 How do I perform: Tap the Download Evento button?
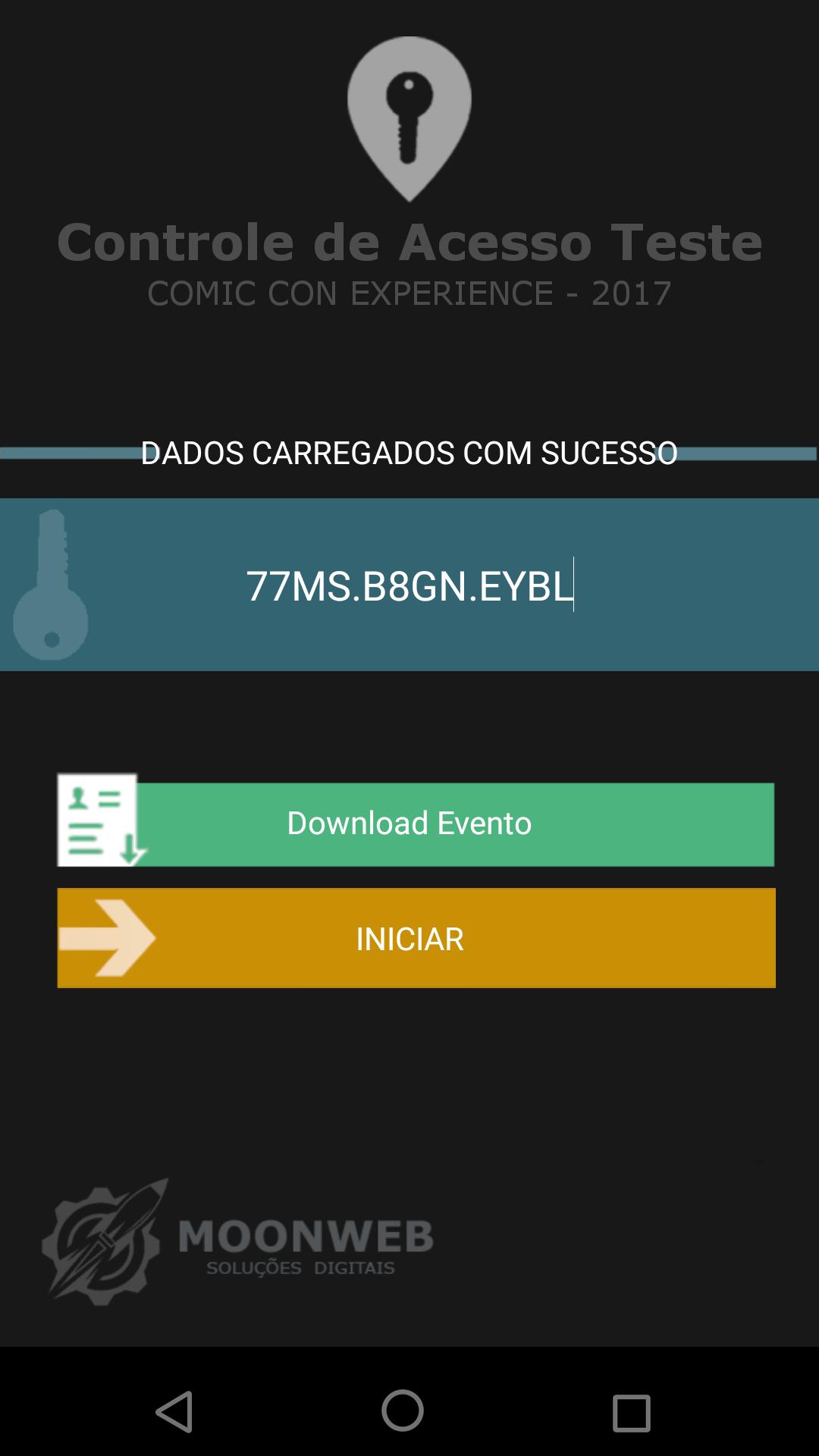[409, 823]
